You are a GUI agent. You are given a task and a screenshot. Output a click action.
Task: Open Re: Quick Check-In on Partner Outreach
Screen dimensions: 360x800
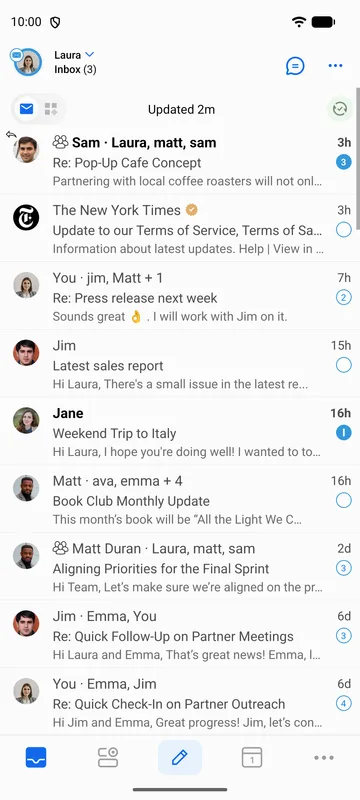tap(180, 703)
